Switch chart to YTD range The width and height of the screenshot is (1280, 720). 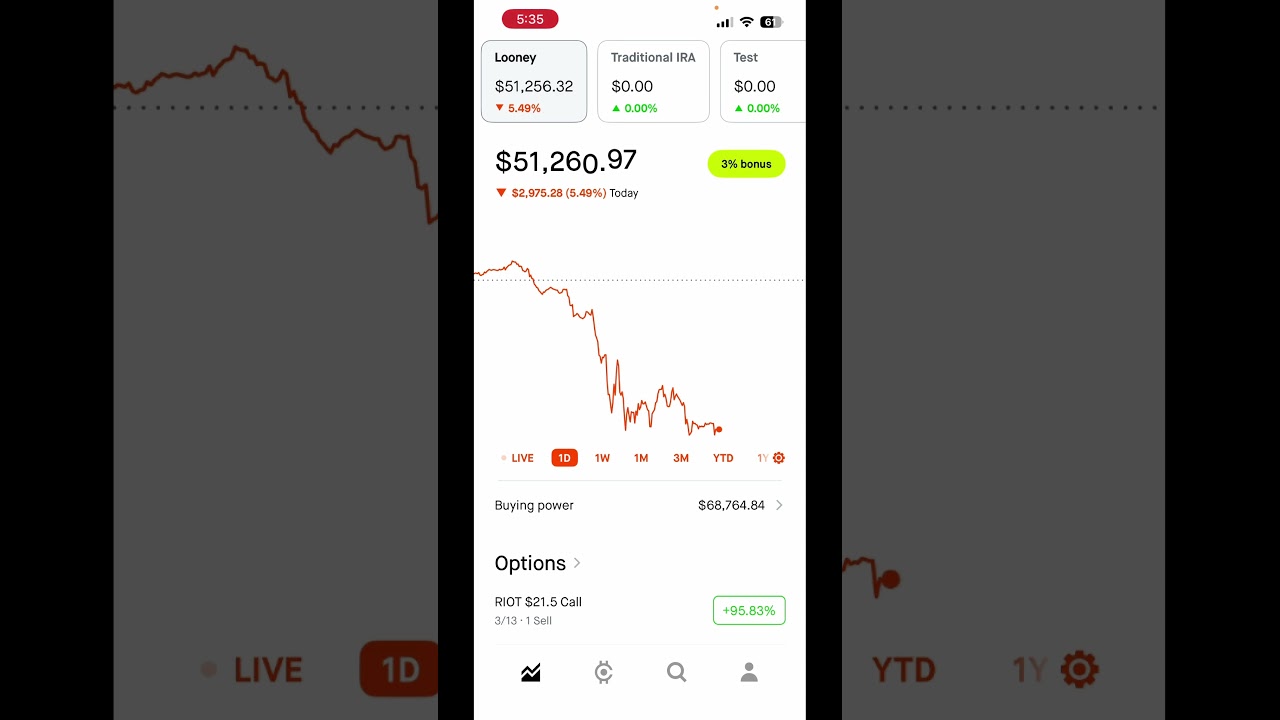(x=723, y=458)
